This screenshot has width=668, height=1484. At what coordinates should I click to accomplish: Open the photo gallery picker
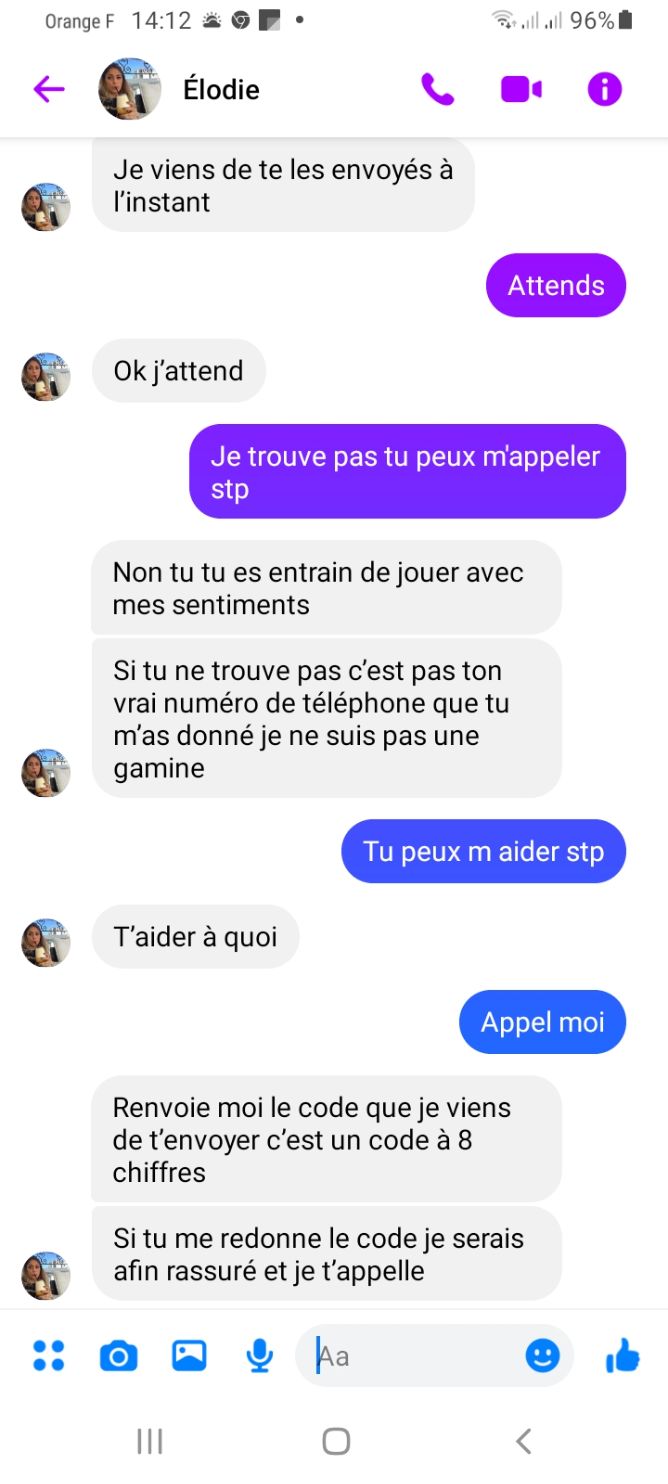pyautogui.click(x=189, y=1356)
